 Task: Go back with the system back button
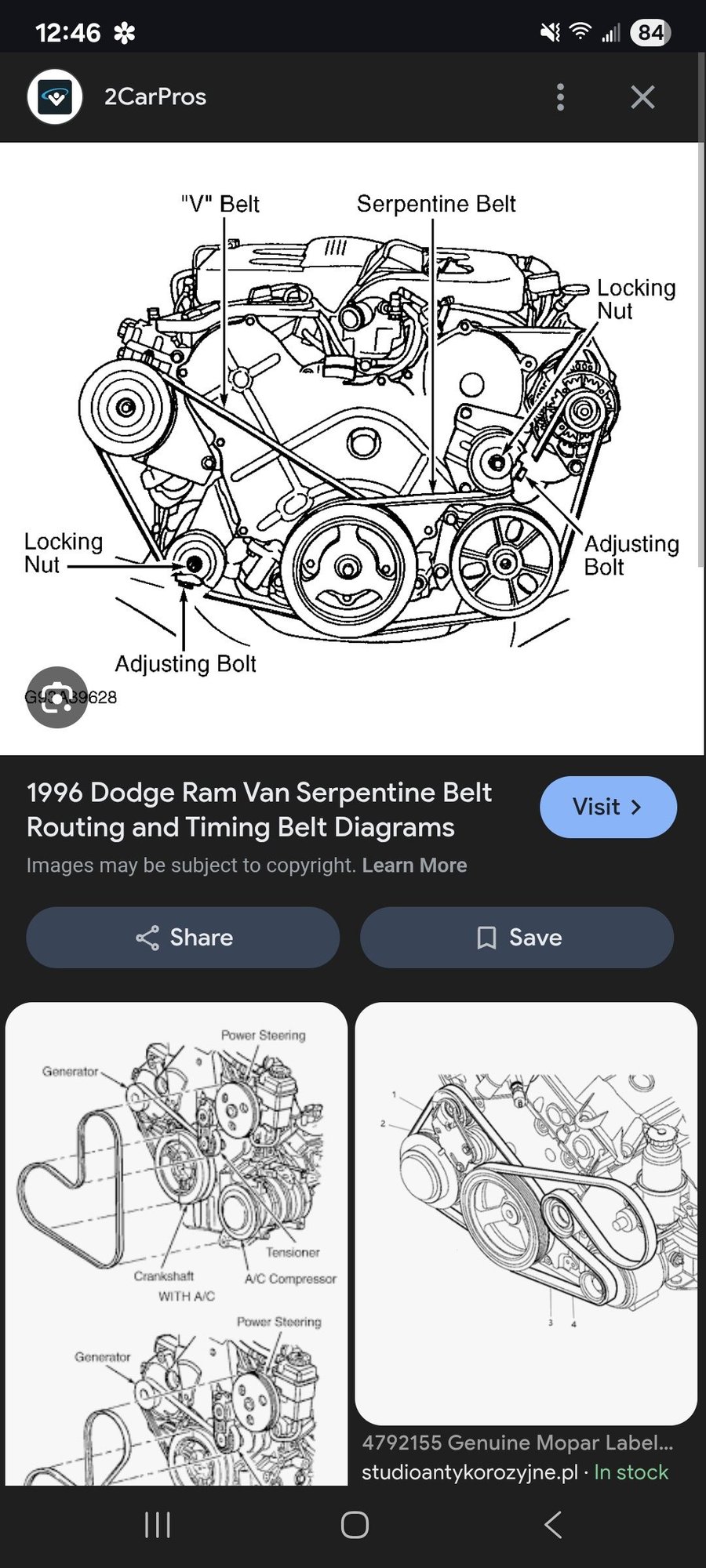[x=552, y=1525]
